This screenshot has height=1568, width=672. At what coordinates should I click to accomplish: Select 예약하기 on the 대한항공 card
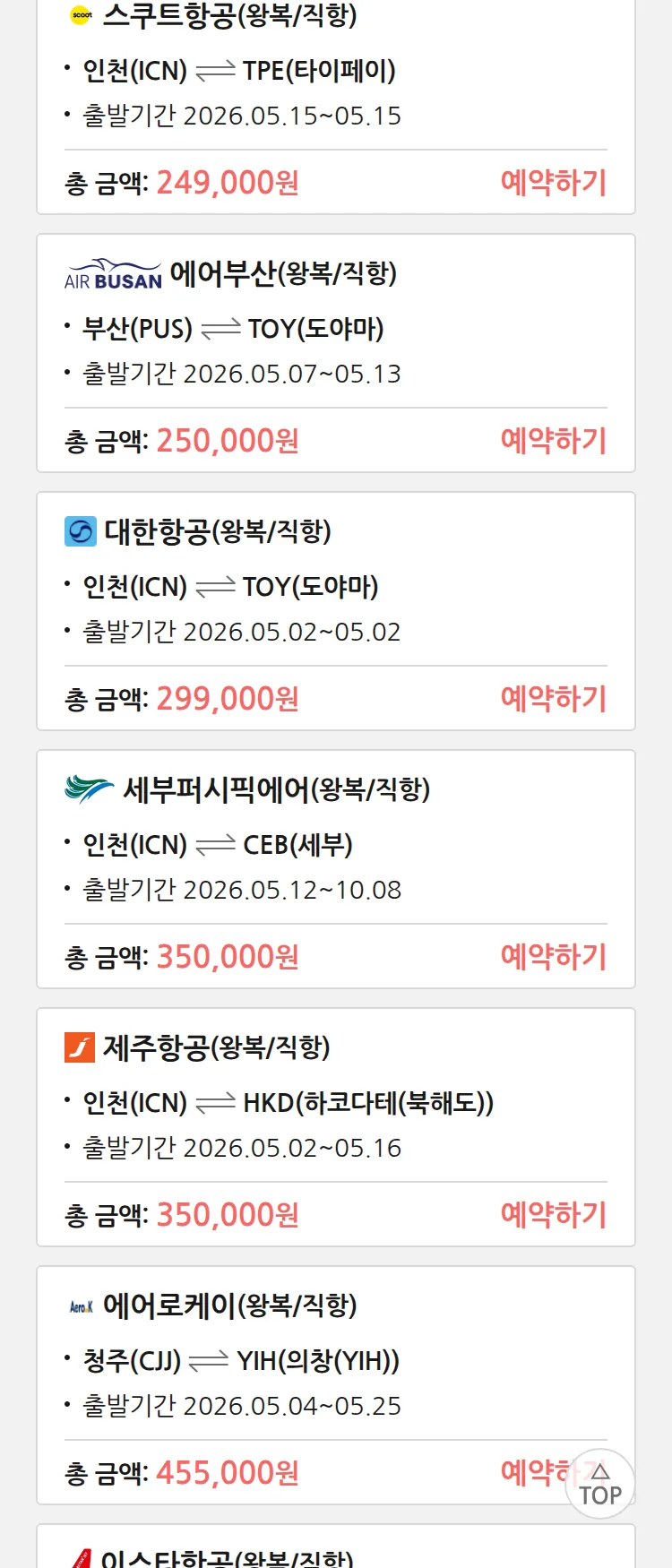click(x=553, y=699)
